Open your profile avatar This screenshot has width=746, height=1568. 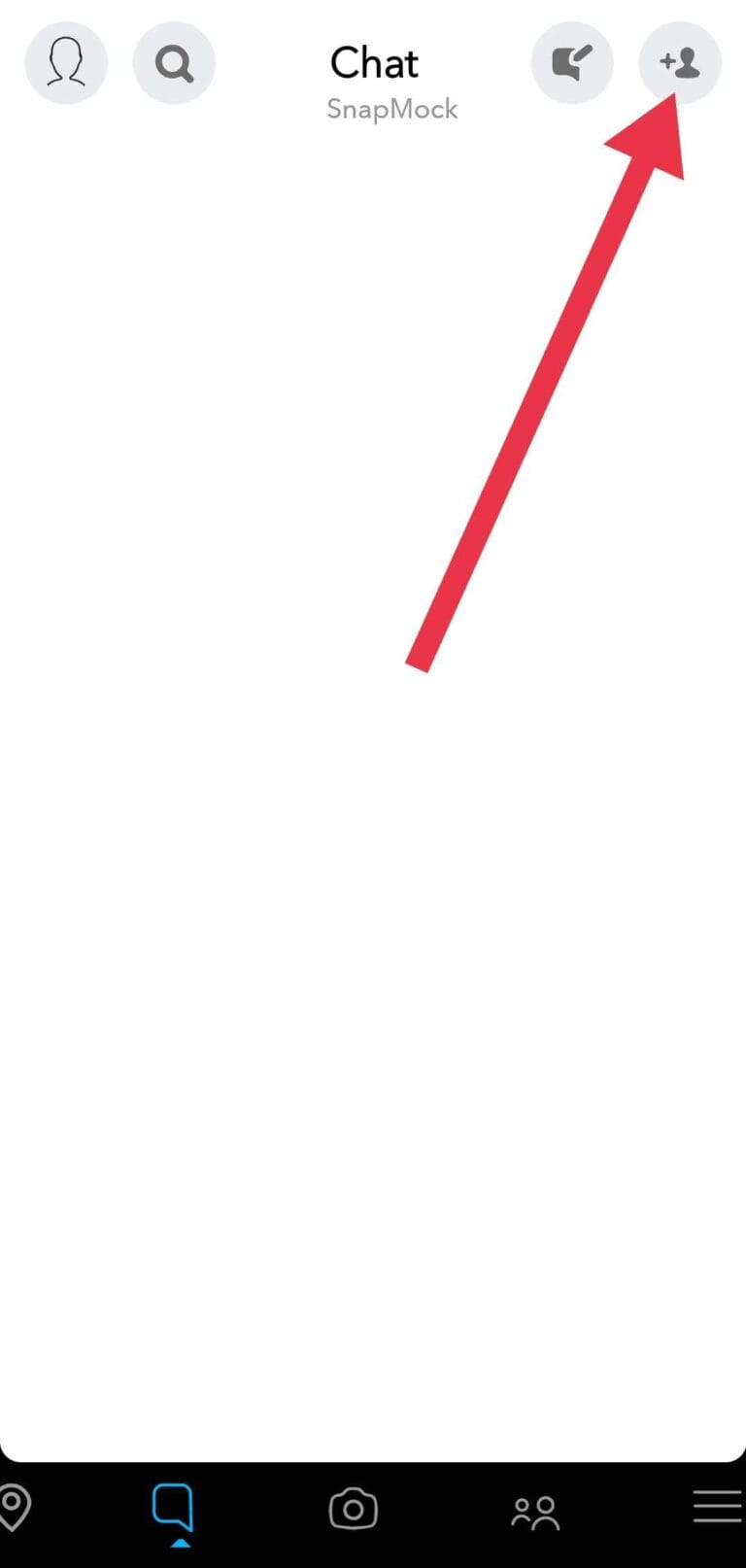(66, 63)
